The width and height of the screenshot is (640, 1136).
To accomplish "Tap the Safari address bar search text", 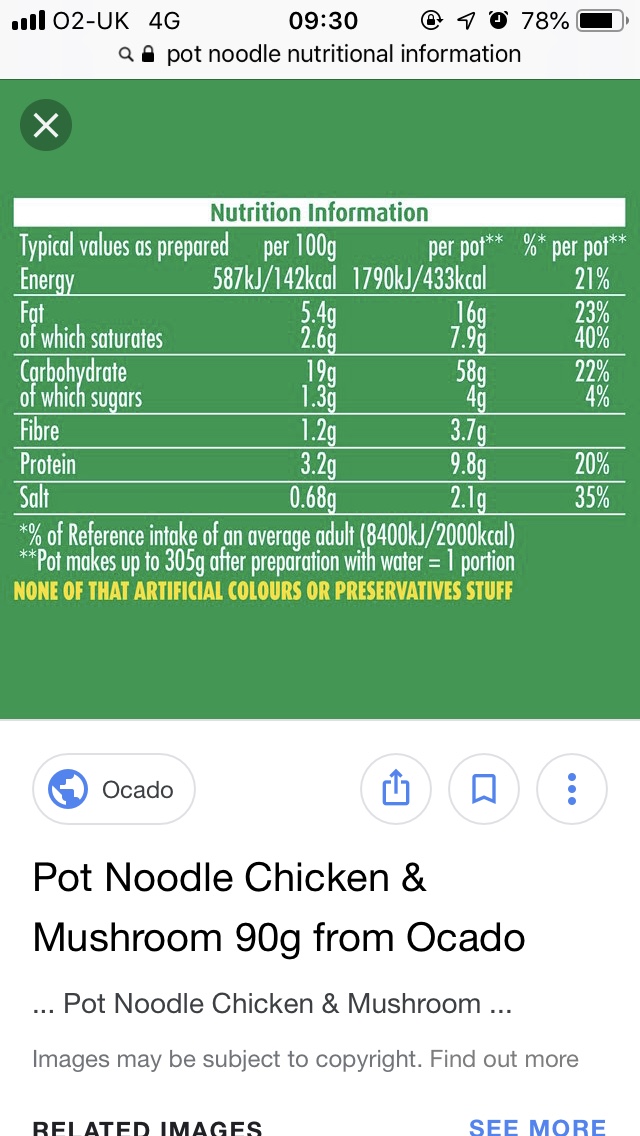I will 344,54.
